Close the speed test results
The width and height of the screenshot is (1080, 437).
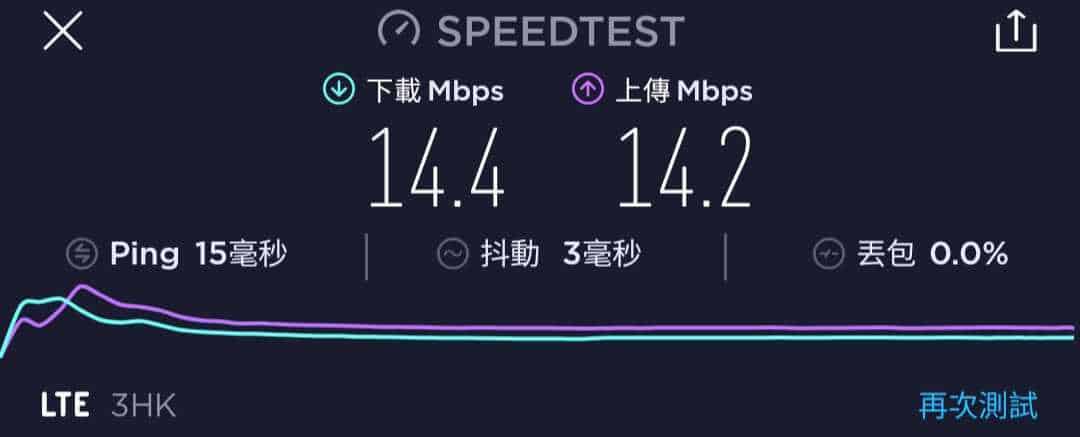[x=62, y=32]
